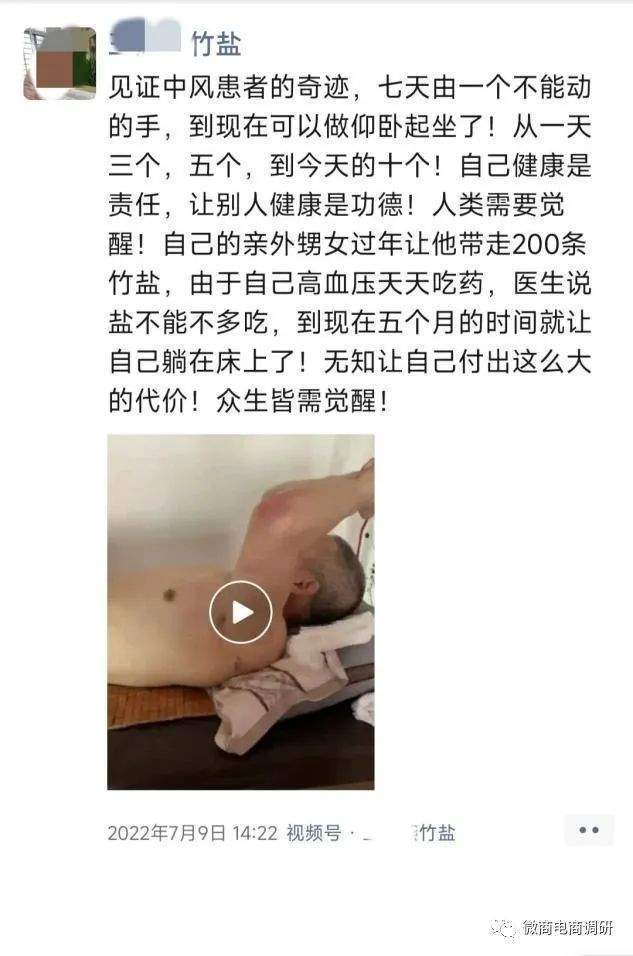Open the poster's profile avatar

click(x=60, y=64)
